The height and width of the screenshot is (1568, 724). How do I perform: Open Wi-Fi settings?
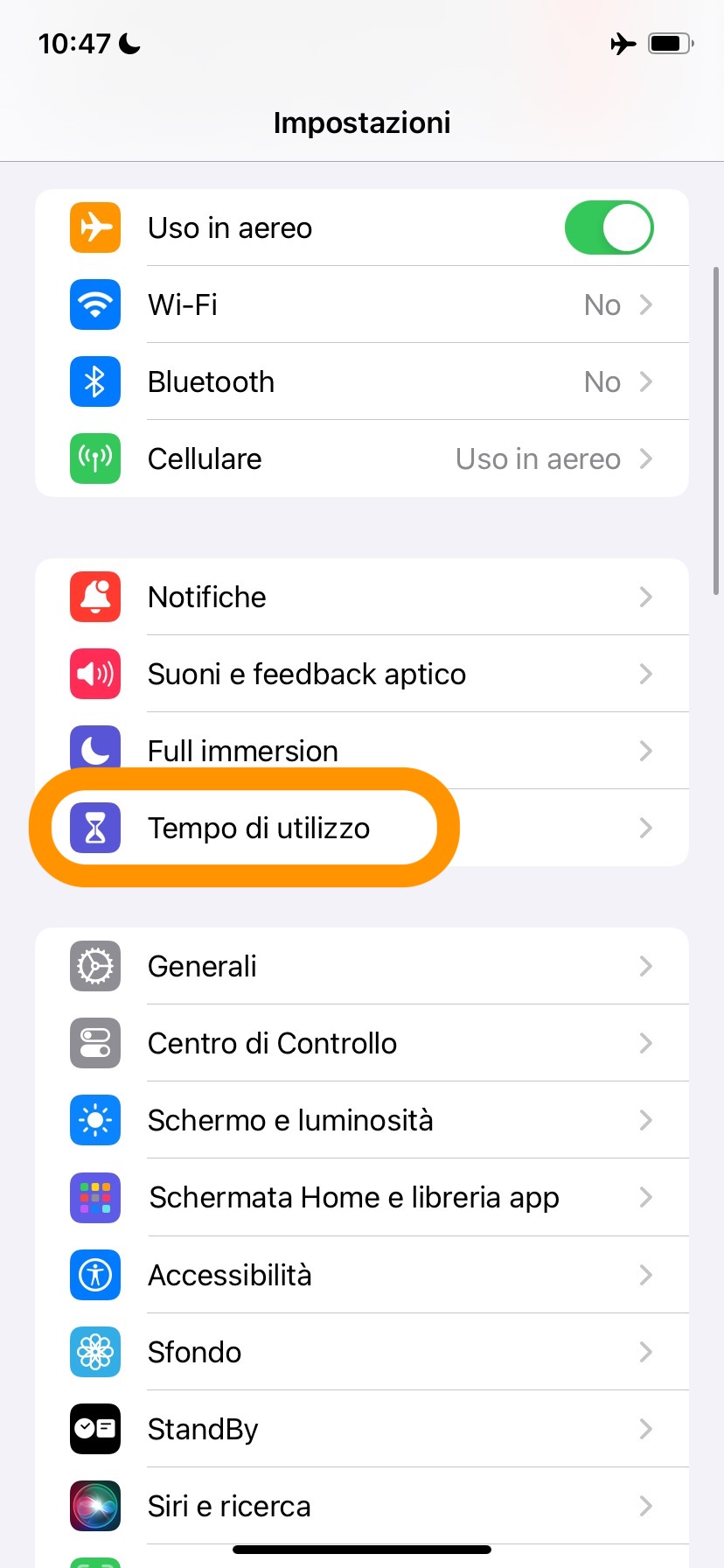click(362, 304)
